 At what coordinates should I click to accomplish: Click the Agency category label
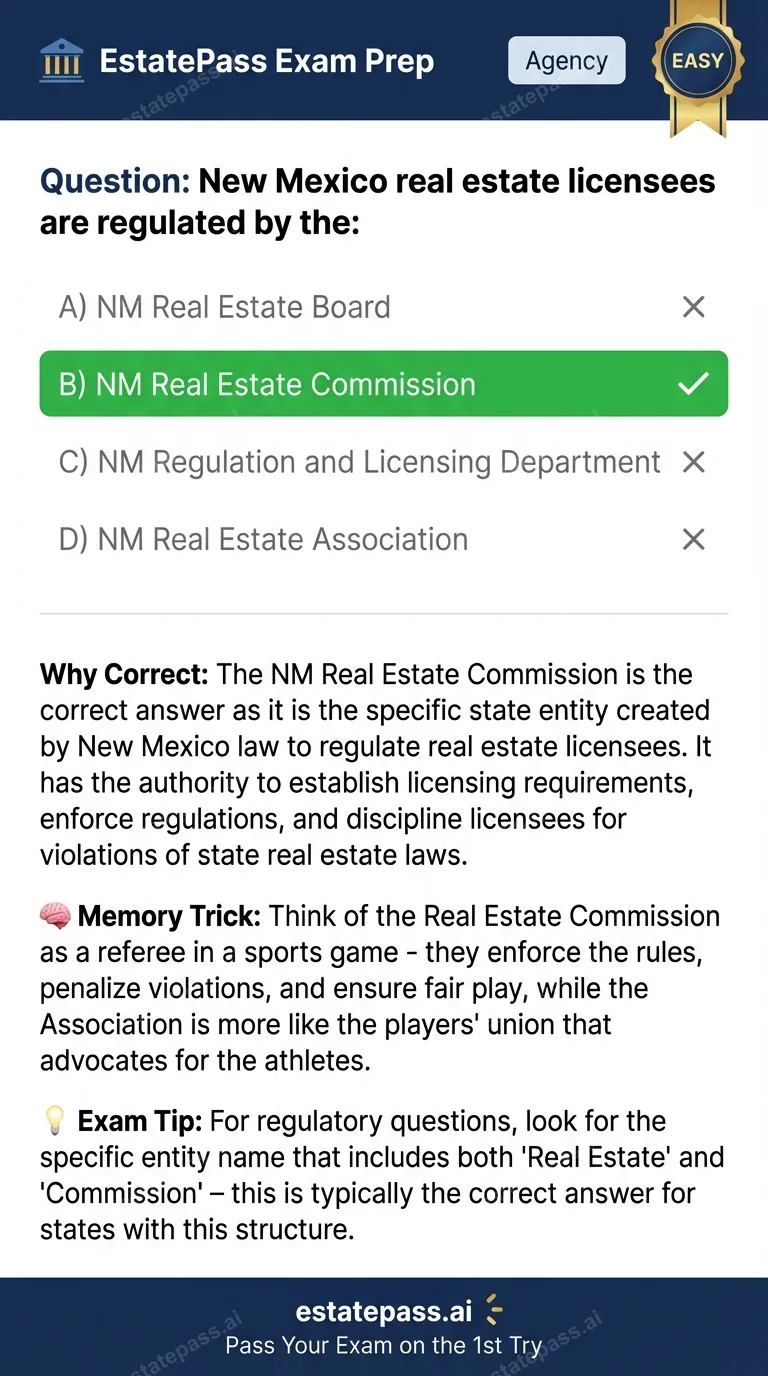566,60
